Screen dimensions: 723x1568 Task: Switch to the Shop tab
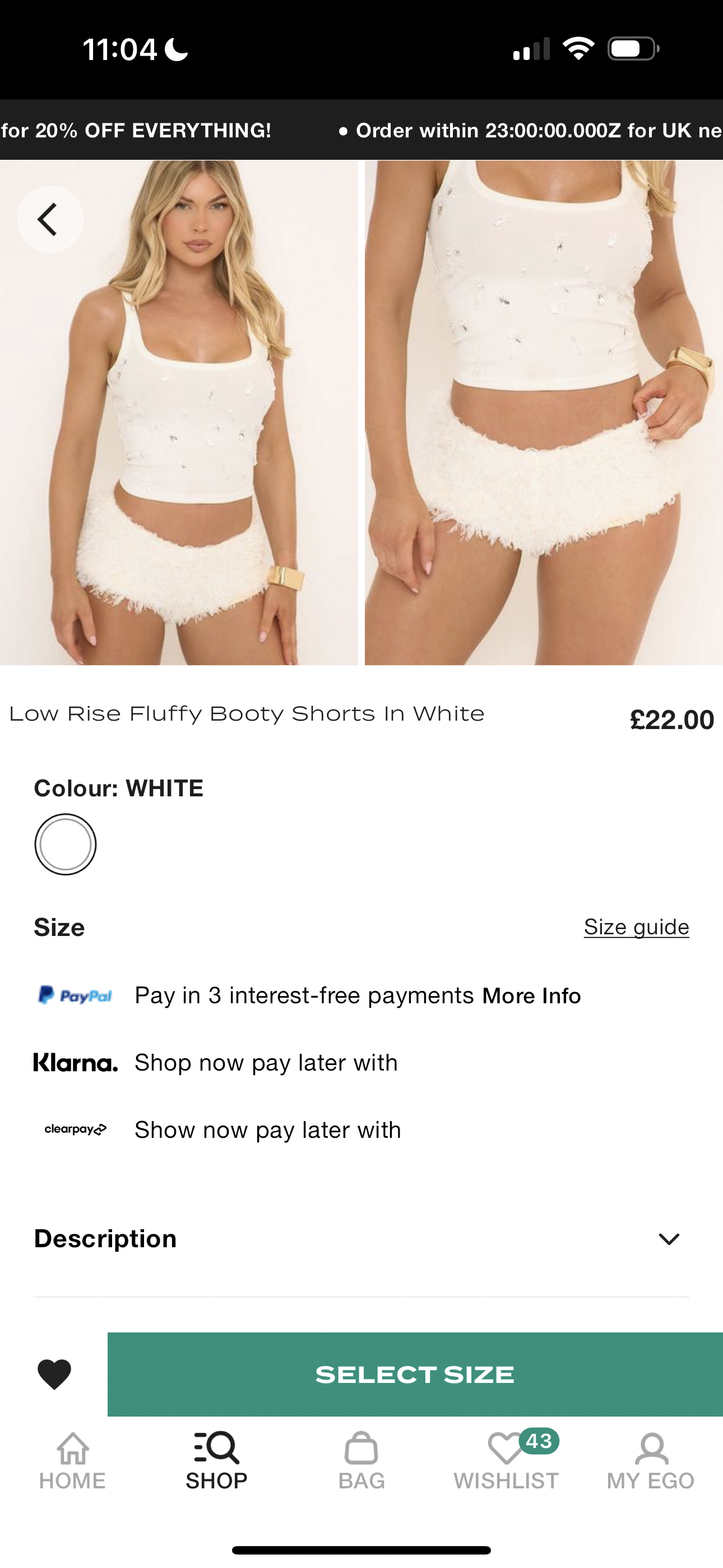click(x=217, y=1461)
